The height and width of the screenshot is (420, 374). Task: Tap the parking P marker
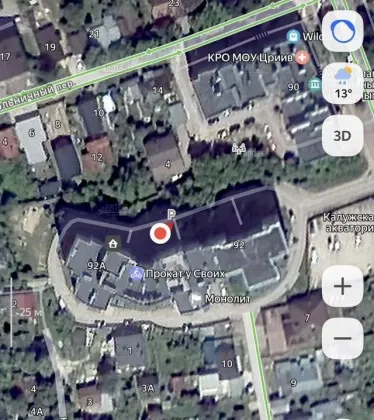point(171,214)
